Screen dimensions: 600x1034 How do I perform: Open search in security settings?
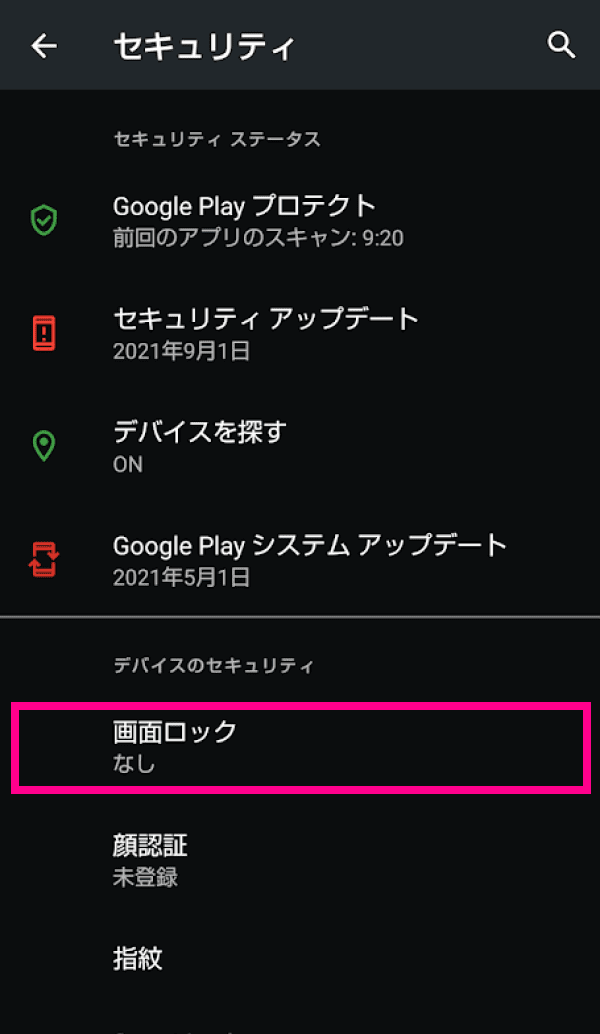[x=561, y=45]
